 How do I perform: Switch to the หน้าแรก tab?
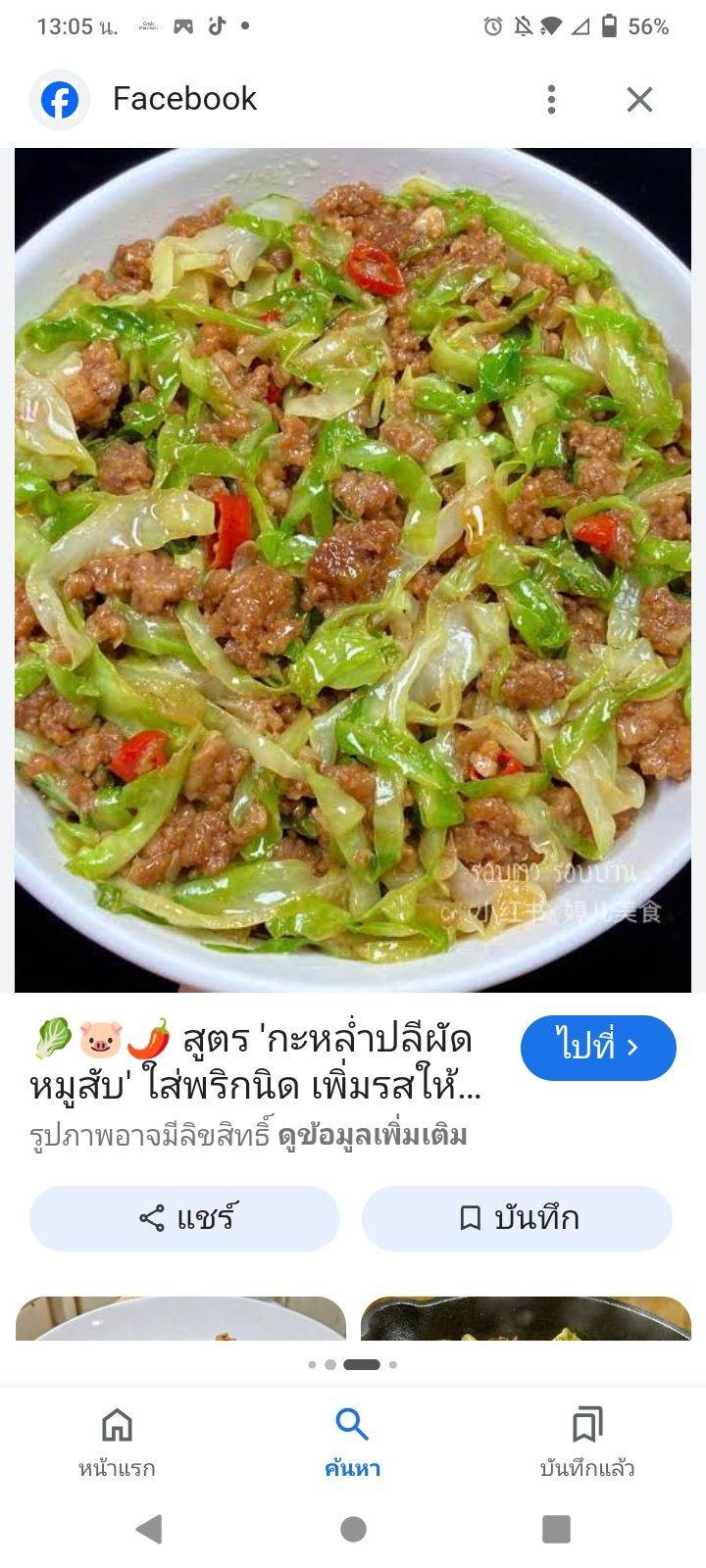click(x=117, y=1442)
